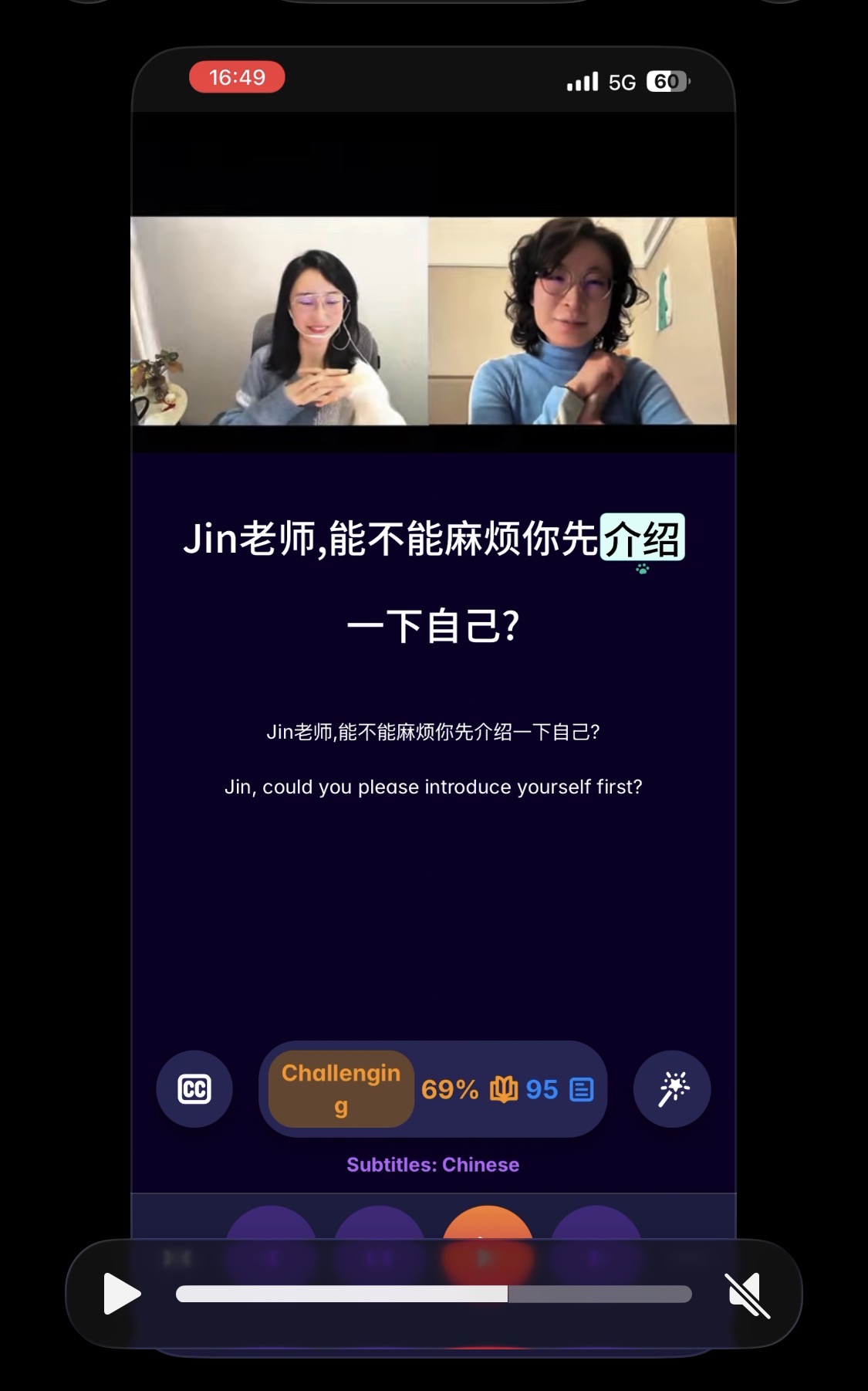Seek along the video progress bar
Viewport: 868px width, 1391px height.
click(x=434, y=1294)
